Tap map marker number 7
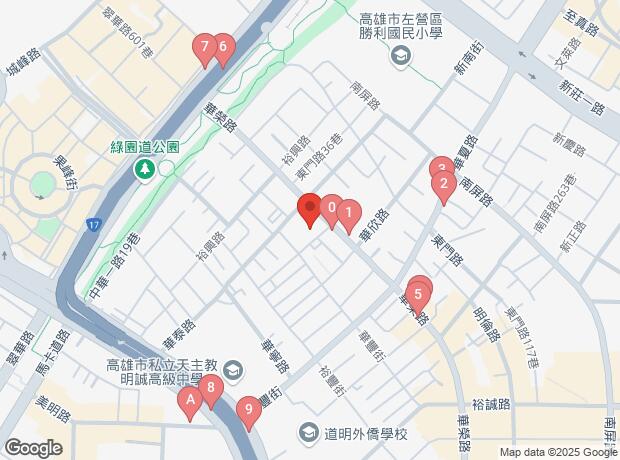The width and height of the screenshot is (620, 460). (205, 48)
